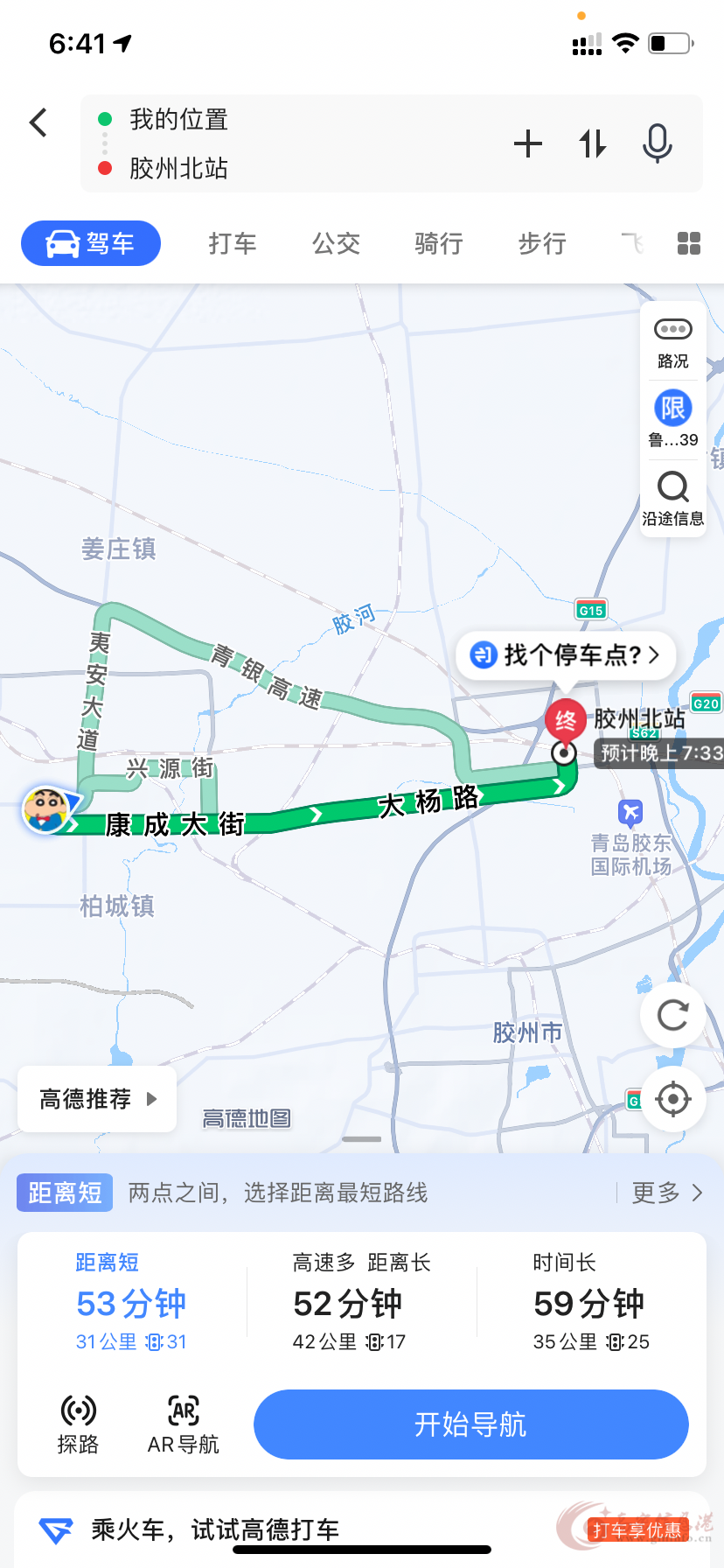Toggle 路况 traffic layer
This screenshot has height=1568, width=724.
point(672,343)
